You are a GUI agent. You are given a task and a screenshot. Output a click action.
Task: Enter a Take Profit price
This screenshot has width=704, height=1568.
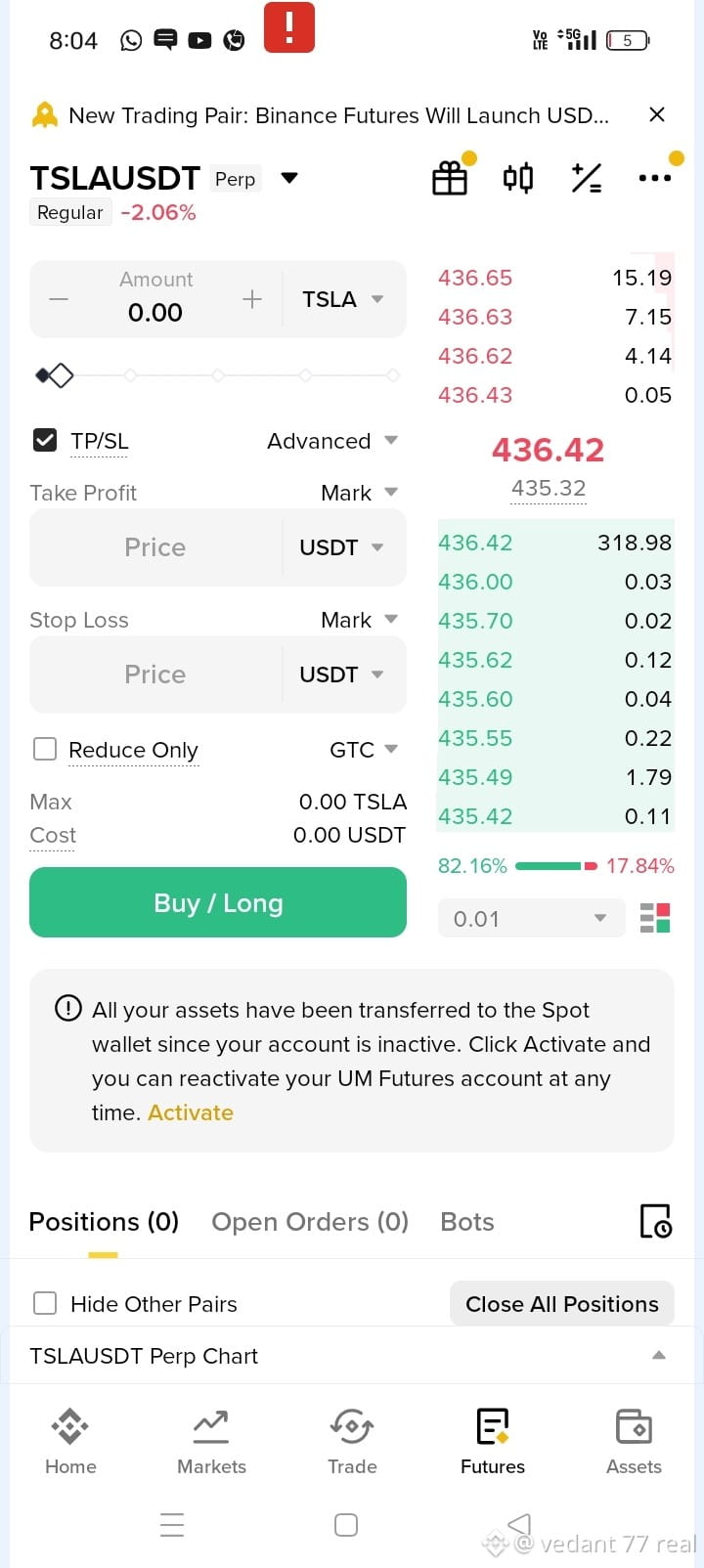click(x=155, y=547)
